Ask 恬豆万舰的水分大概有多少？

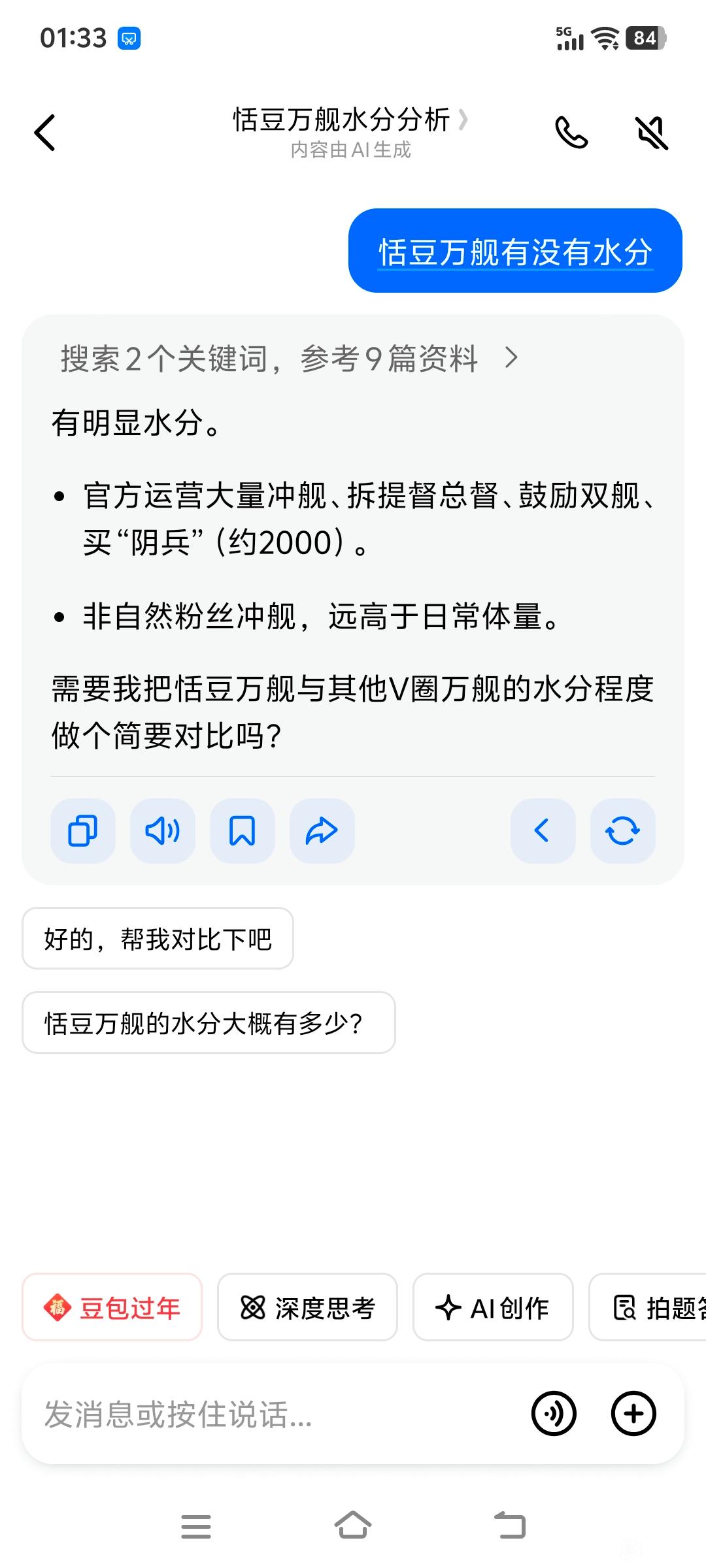pyautogui.click(x=209, y=1023)
